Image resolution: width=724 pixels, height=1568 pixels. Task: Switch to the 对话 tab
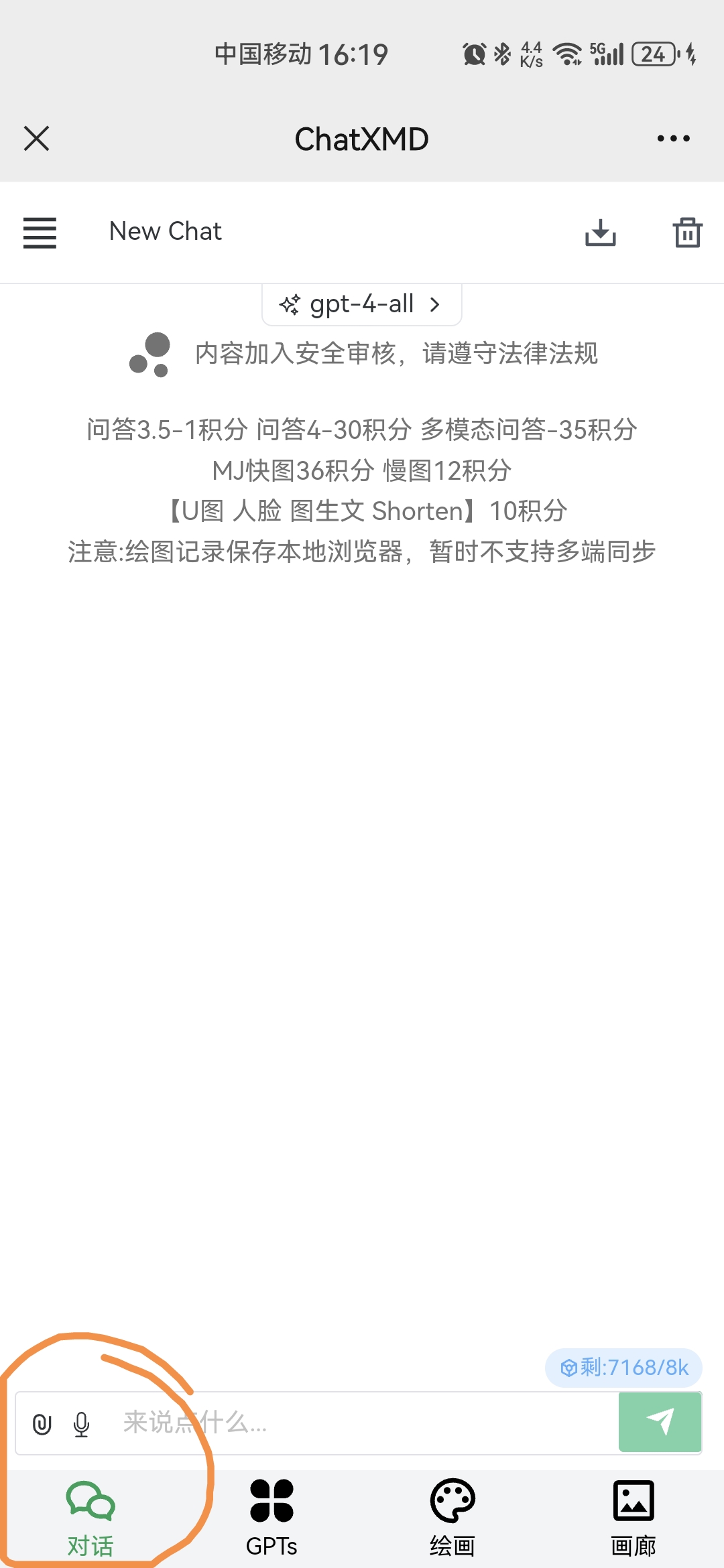click(90, 1518)
